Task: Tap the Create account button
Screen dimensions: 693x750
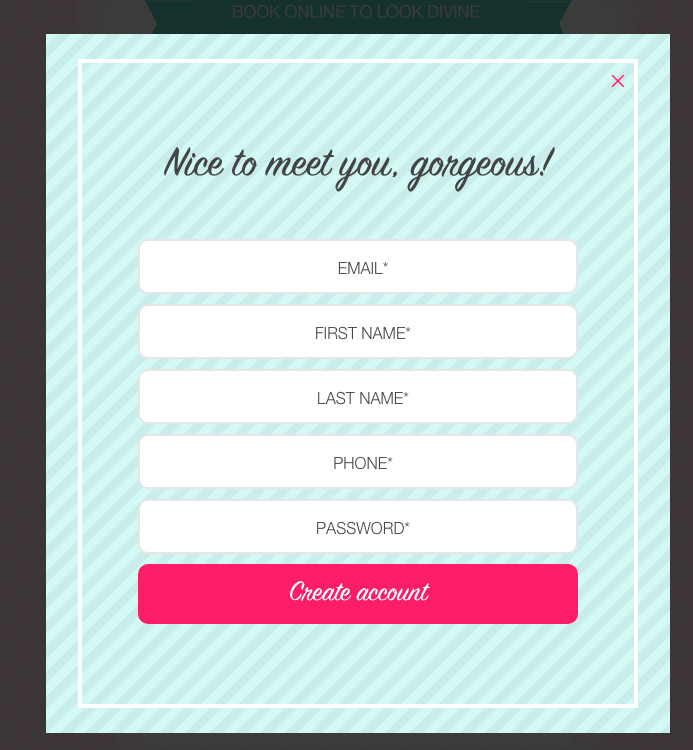Action: point(358,594)
